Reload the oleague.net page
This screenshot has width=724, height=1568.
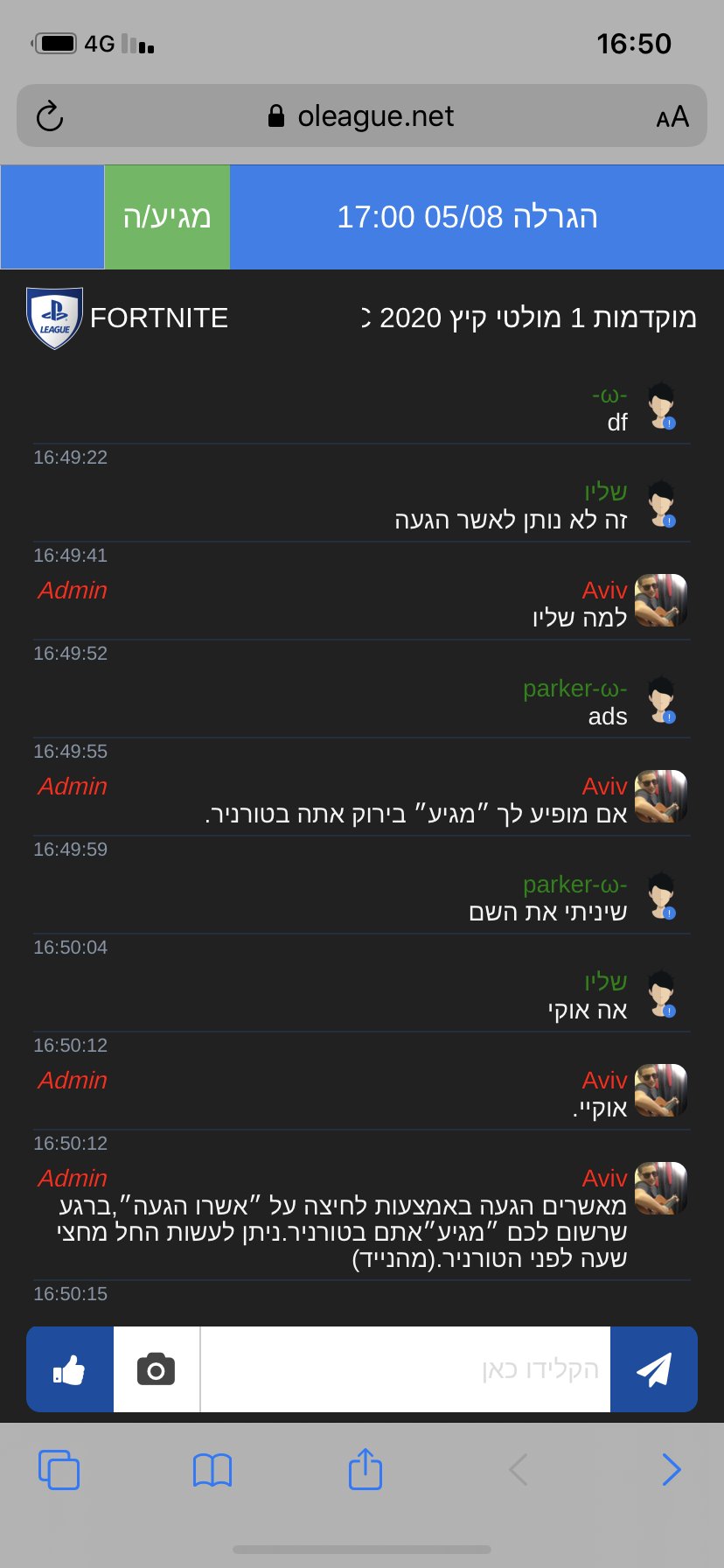click(x=50, y=116)
